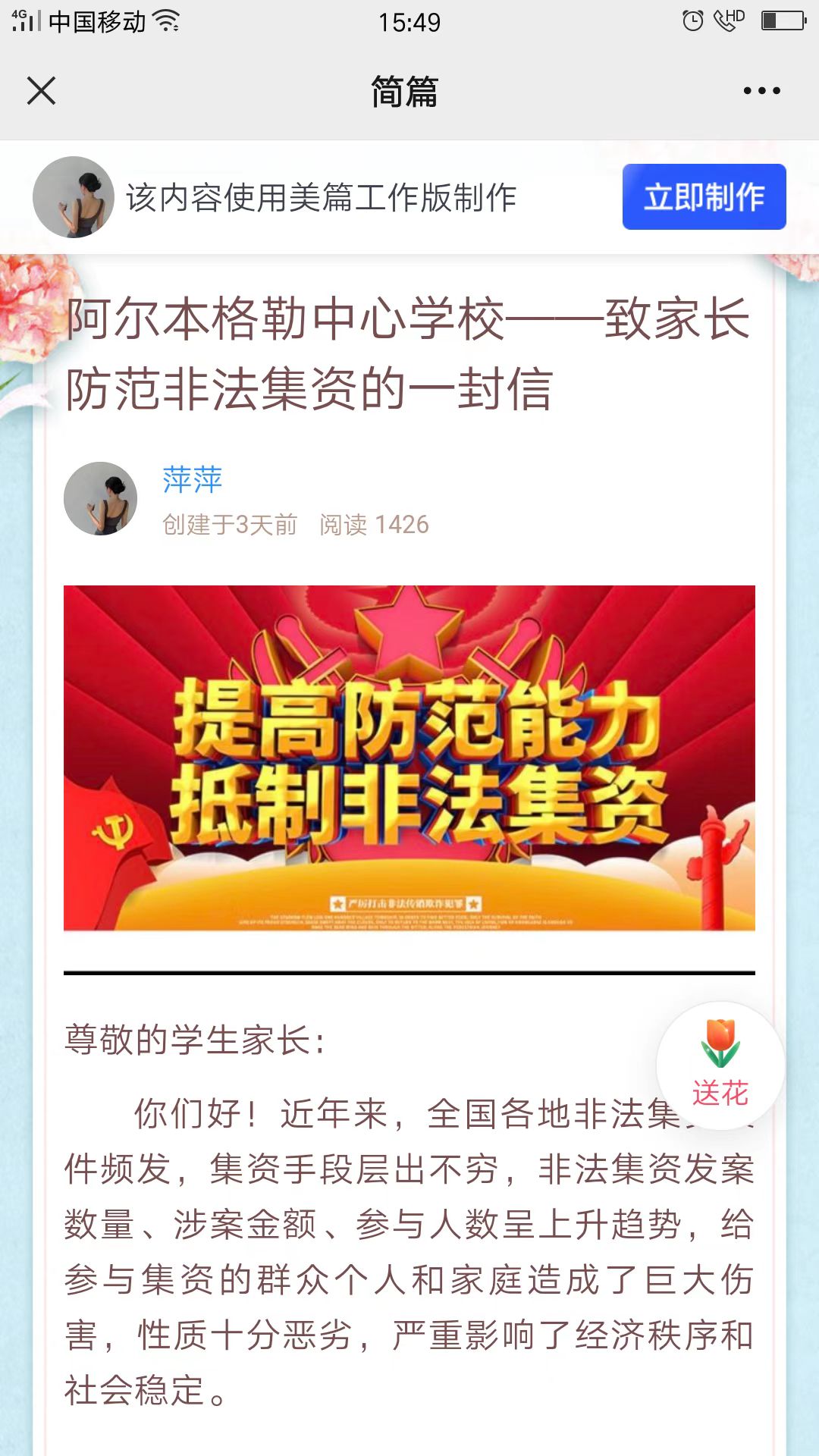Send flowers with the 送花 button
Screen dimensions: 819x1456
coord(720,1065)
